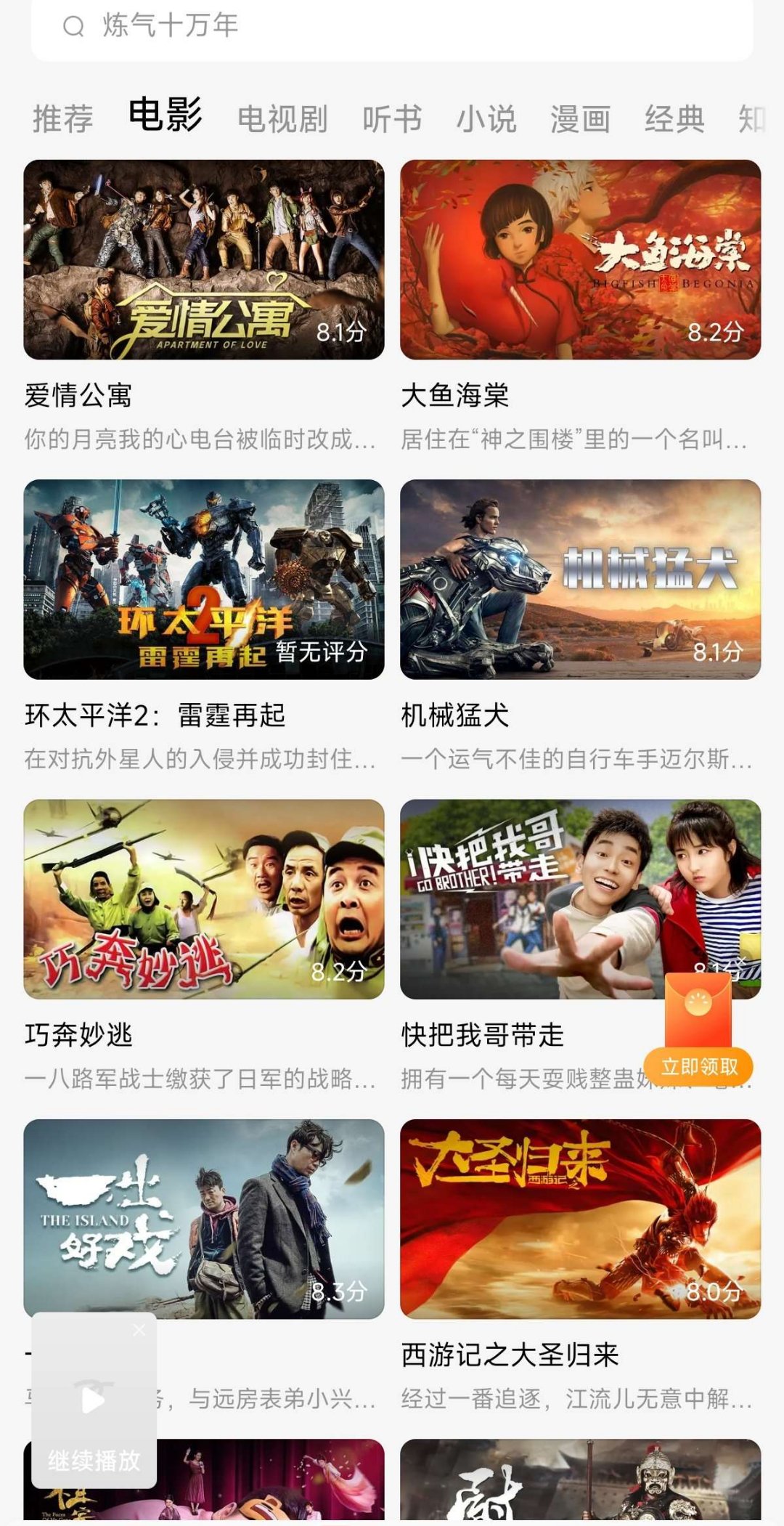Screen dimensions: 784x1526
Task: Open the movie 爱情公寓
Action: click(204, 260)
